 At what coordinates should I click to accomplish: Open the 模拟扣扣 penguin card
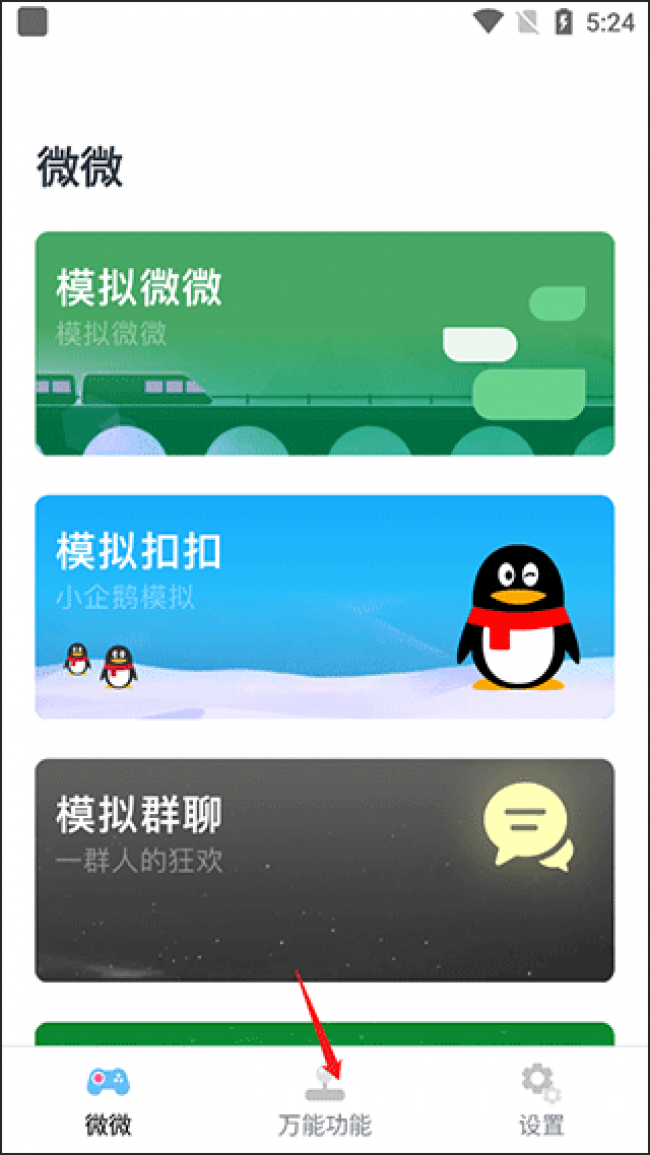click(324, 606)
